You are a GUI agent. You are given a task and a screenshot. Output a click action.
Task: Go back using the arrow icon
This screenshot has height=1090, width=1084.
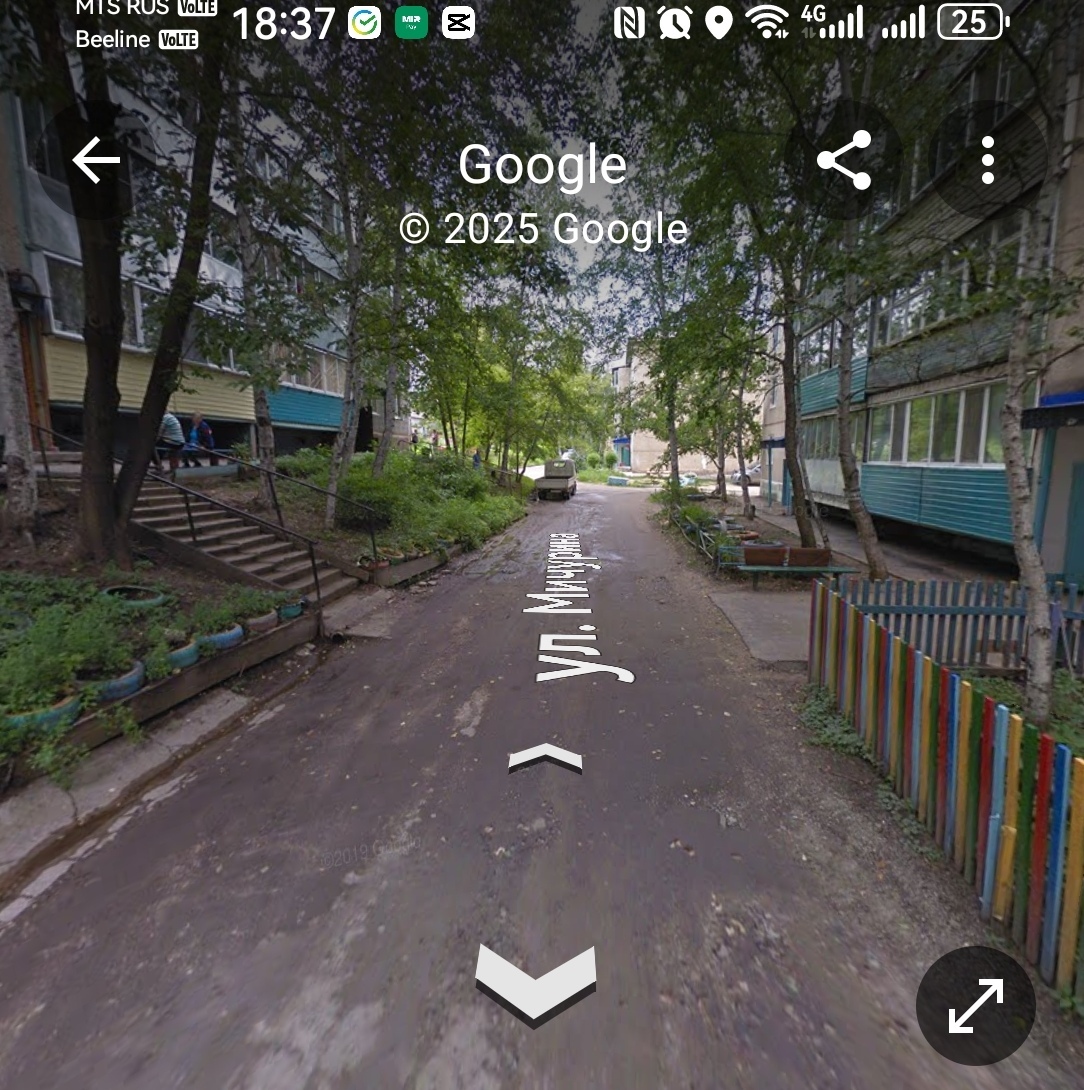(x=96, y=160)
